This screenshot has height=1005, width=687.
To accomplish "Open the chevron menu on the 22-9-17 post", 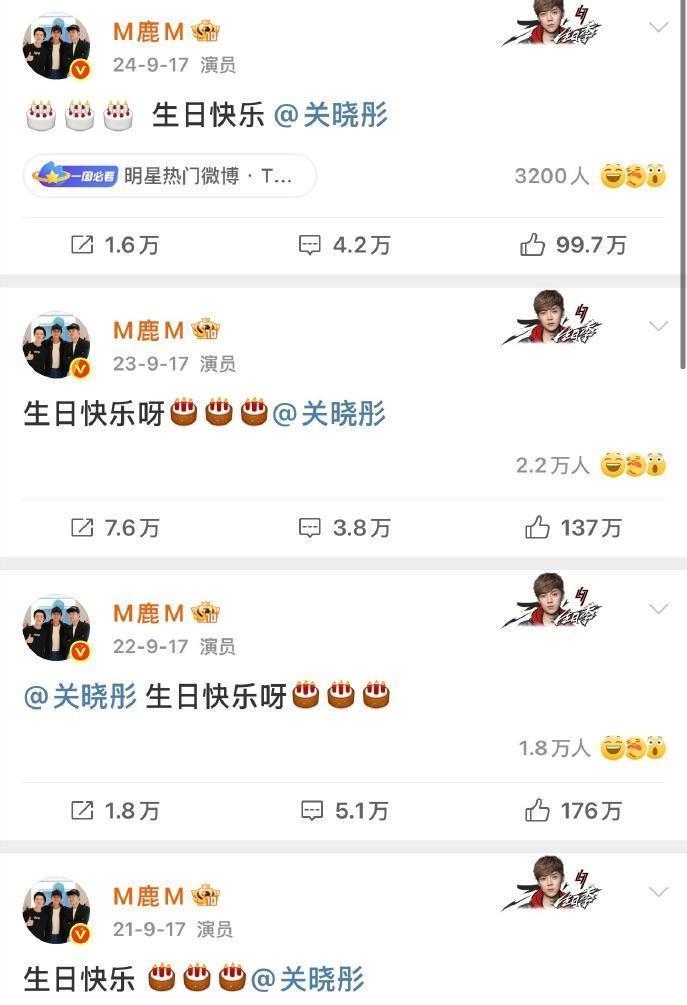I will tap(658, 609).
